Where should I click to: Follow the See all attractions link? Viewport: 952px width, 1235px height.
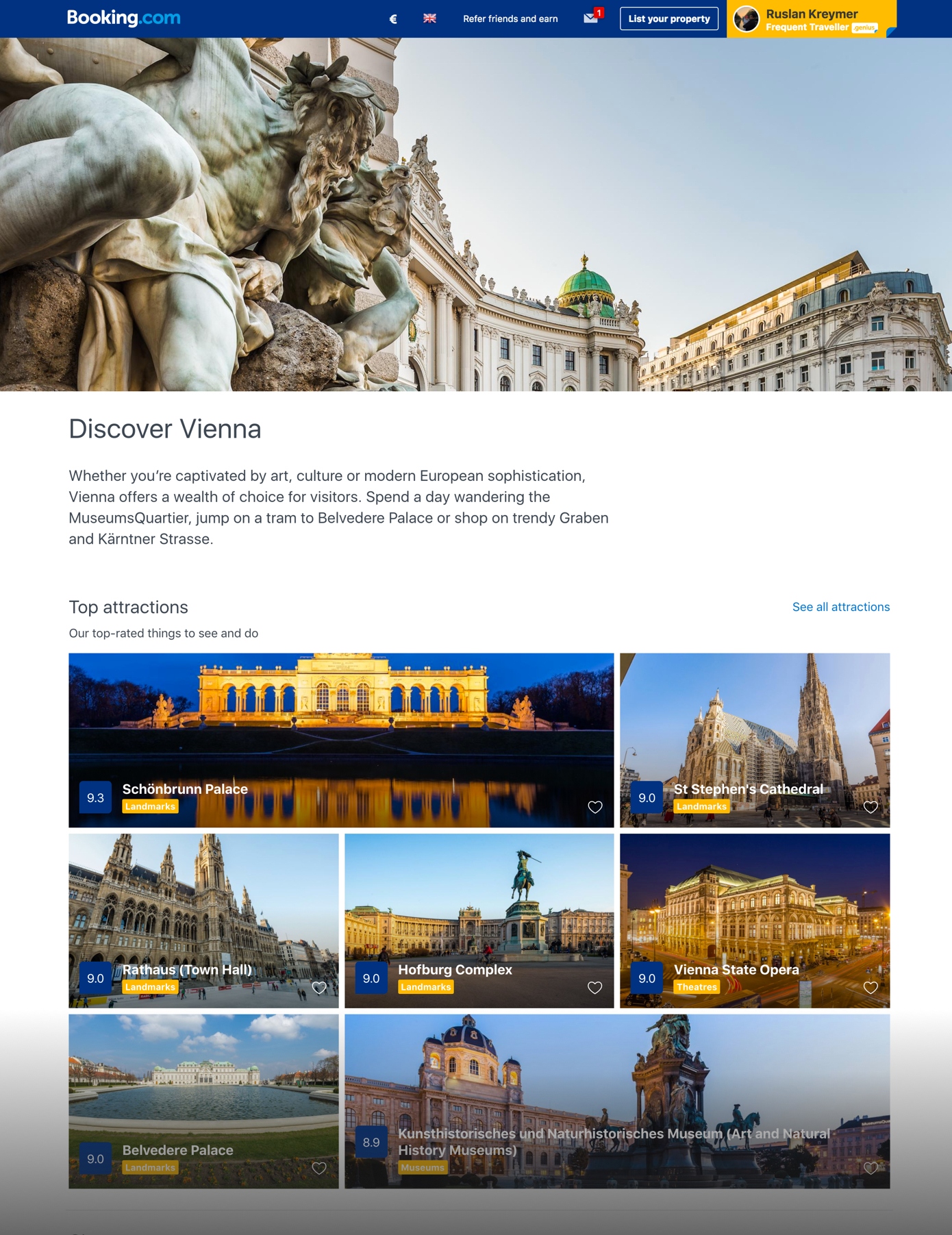(840, 607)
